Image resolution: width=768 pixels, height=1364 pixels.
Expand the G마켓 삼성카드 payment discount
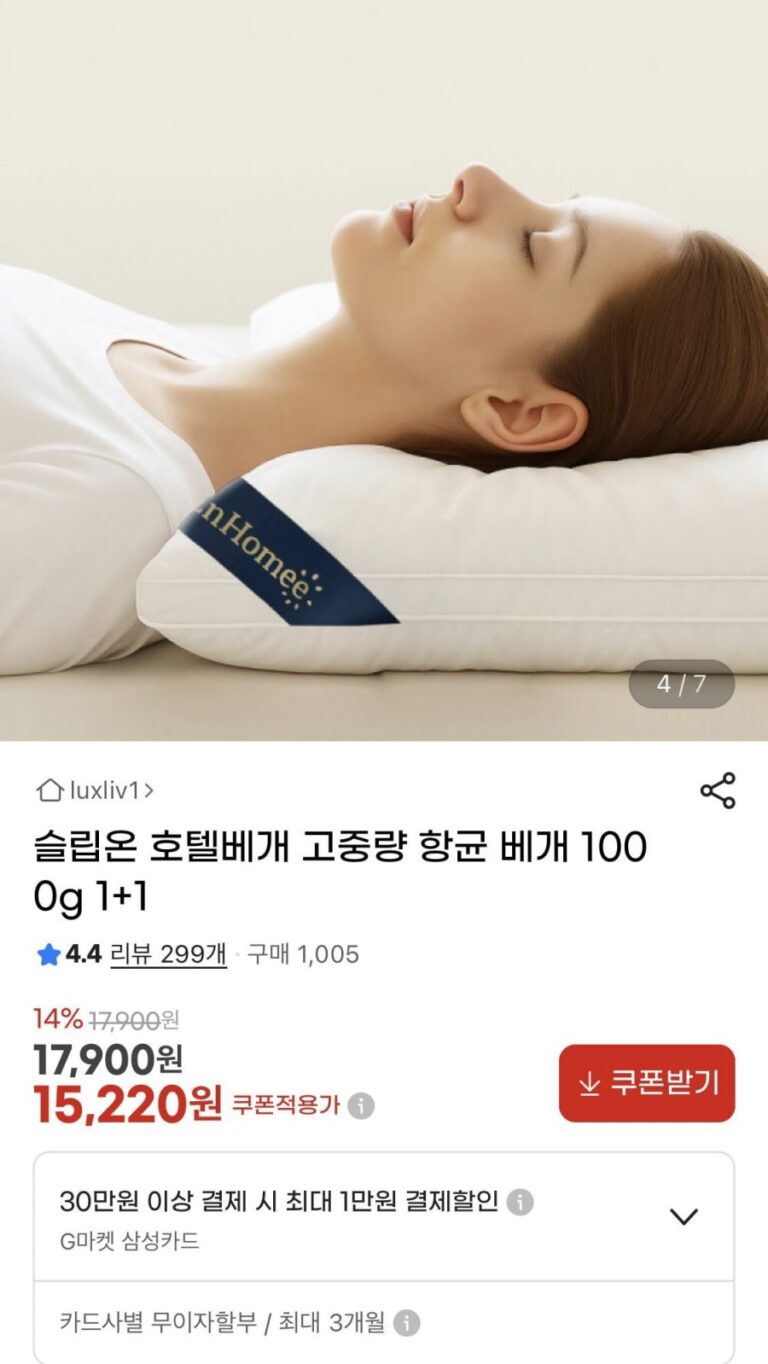pyautogui.click(x=683, y=1216)
